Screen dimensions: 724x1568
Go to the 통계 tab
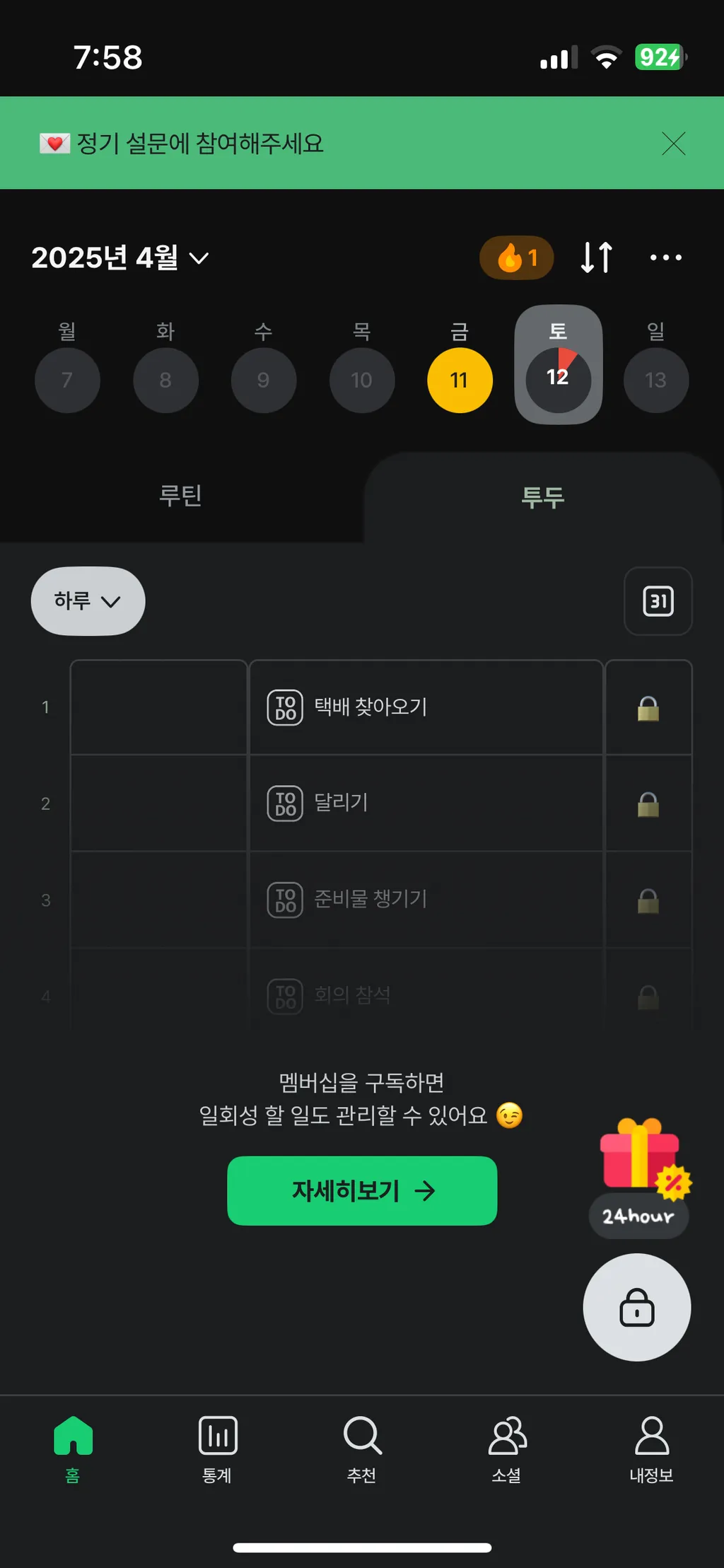pyautogui.click(x=217, y=1448)
